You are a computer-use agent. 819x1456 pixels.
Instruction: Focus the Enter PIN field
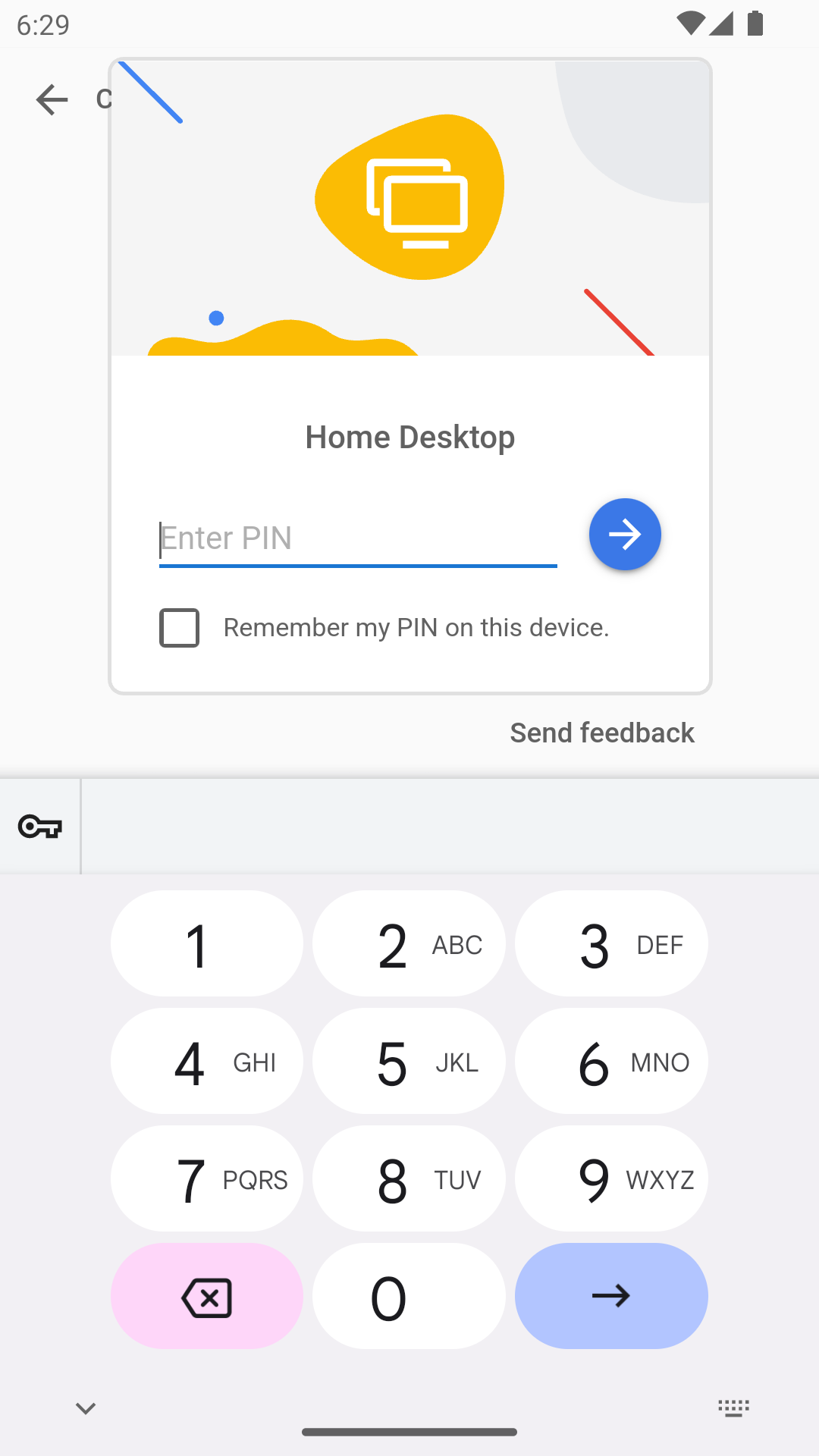coord(356,538)
